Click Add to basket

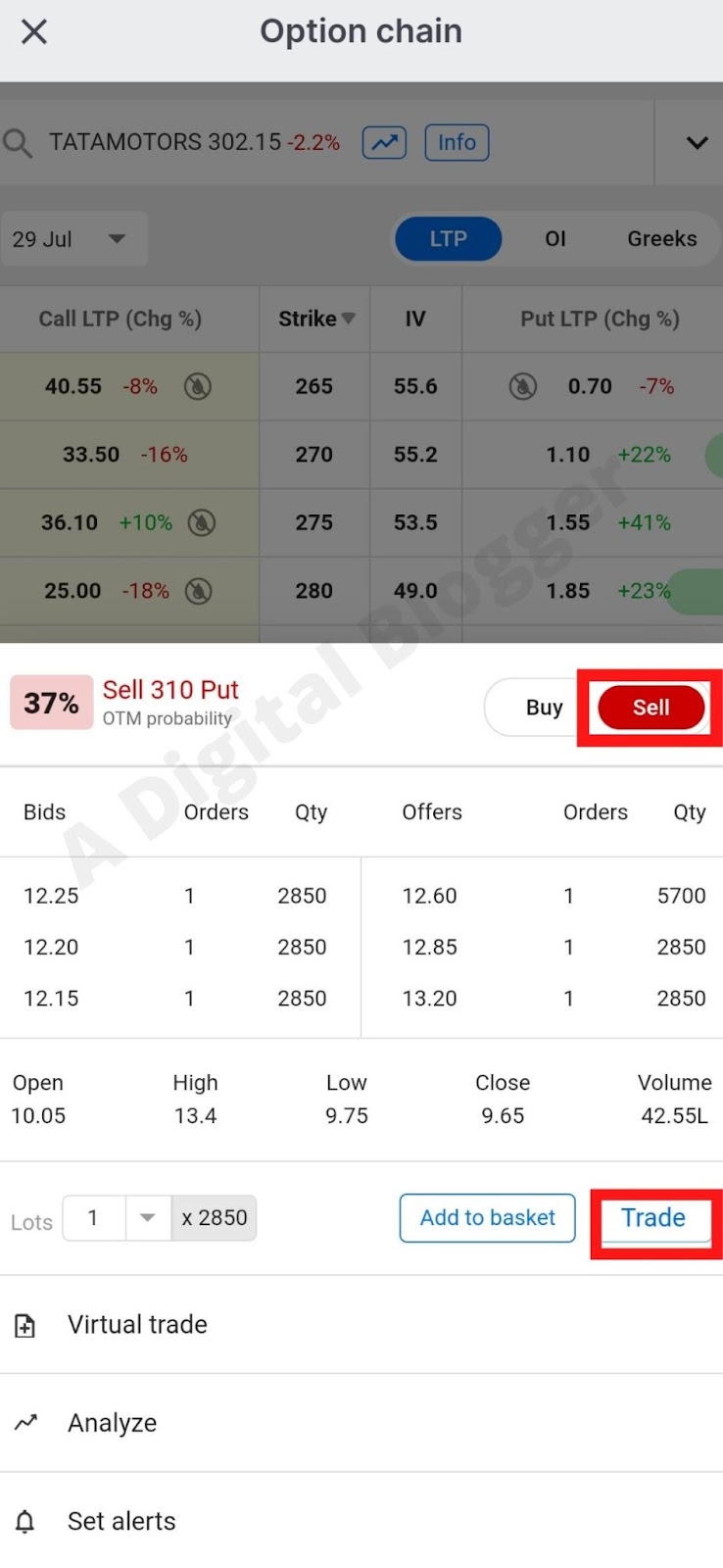487,1217
